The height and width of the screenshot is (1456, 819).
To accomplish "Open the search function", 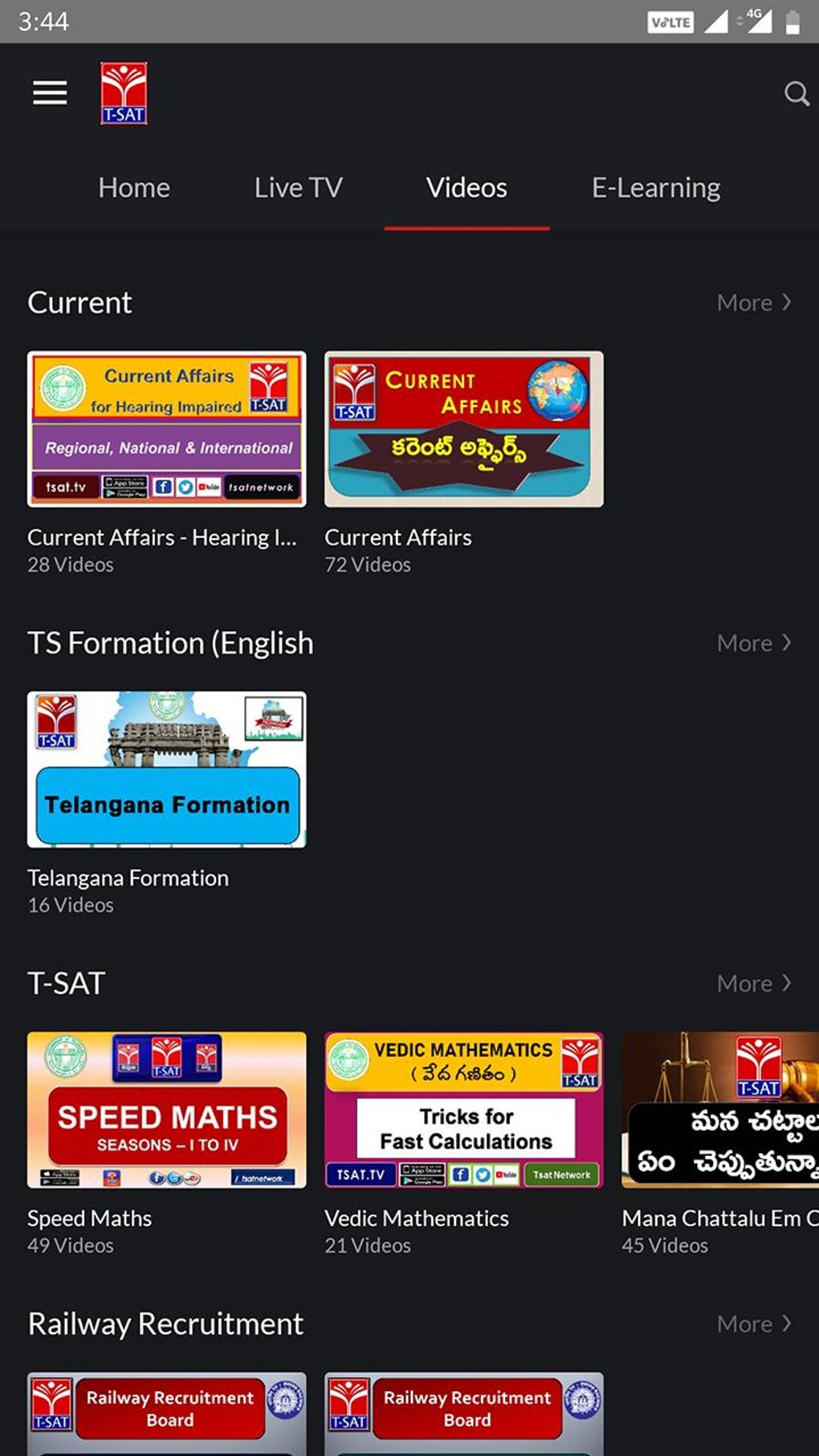I will [x=796, y=92].
